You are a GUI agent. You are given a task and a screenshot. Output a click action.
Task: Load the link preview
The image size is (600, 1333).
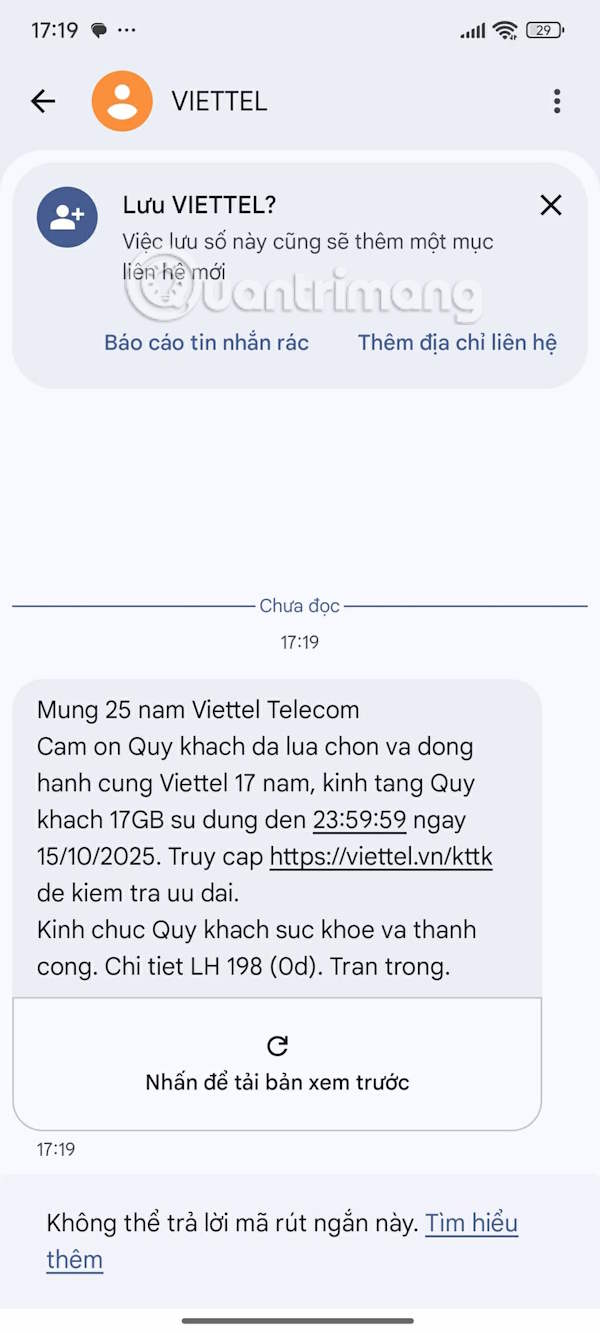click(x=277, y=1063)
